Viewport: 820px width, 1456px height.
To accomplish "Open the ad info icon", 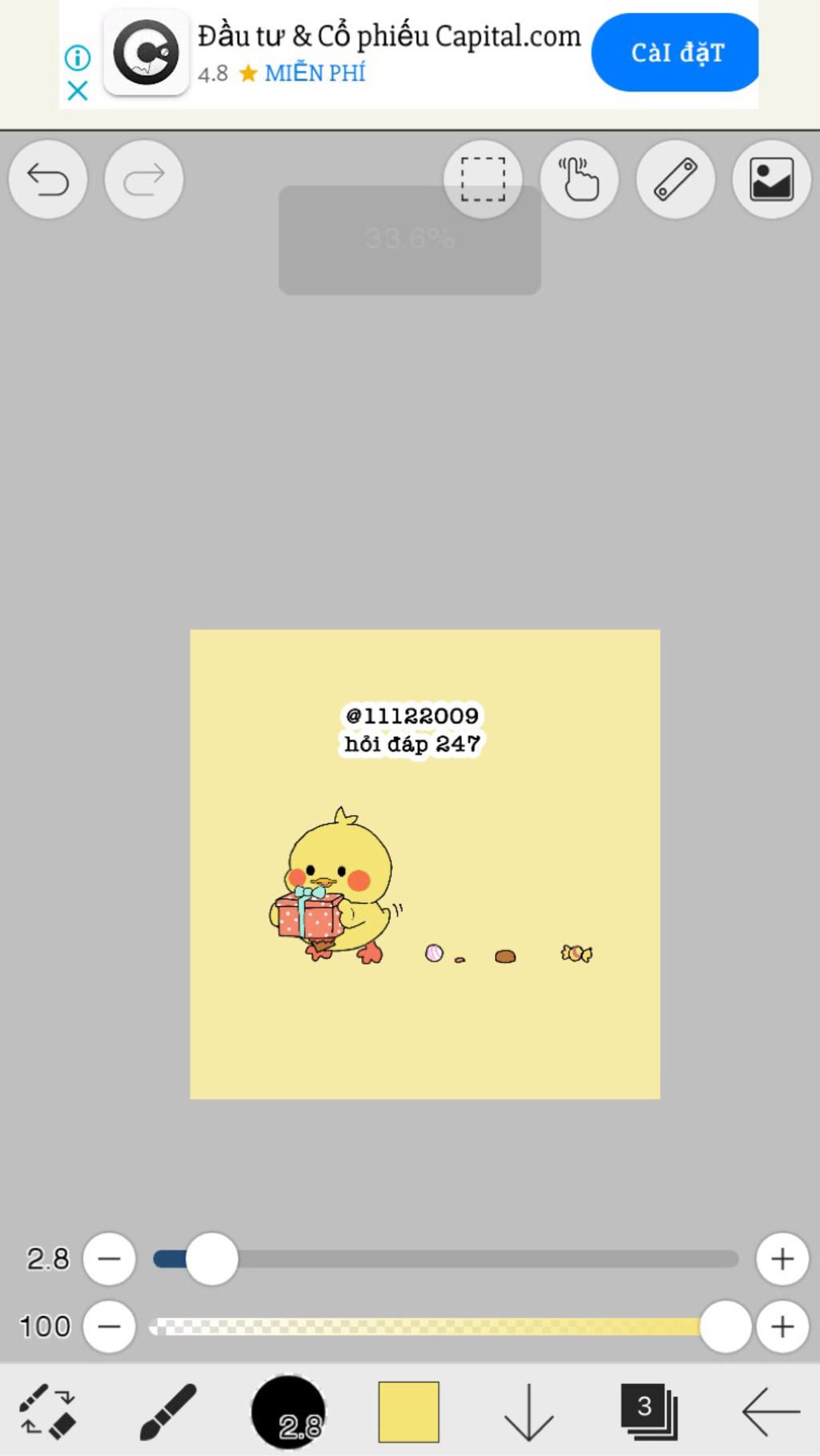I will (78, 58).
